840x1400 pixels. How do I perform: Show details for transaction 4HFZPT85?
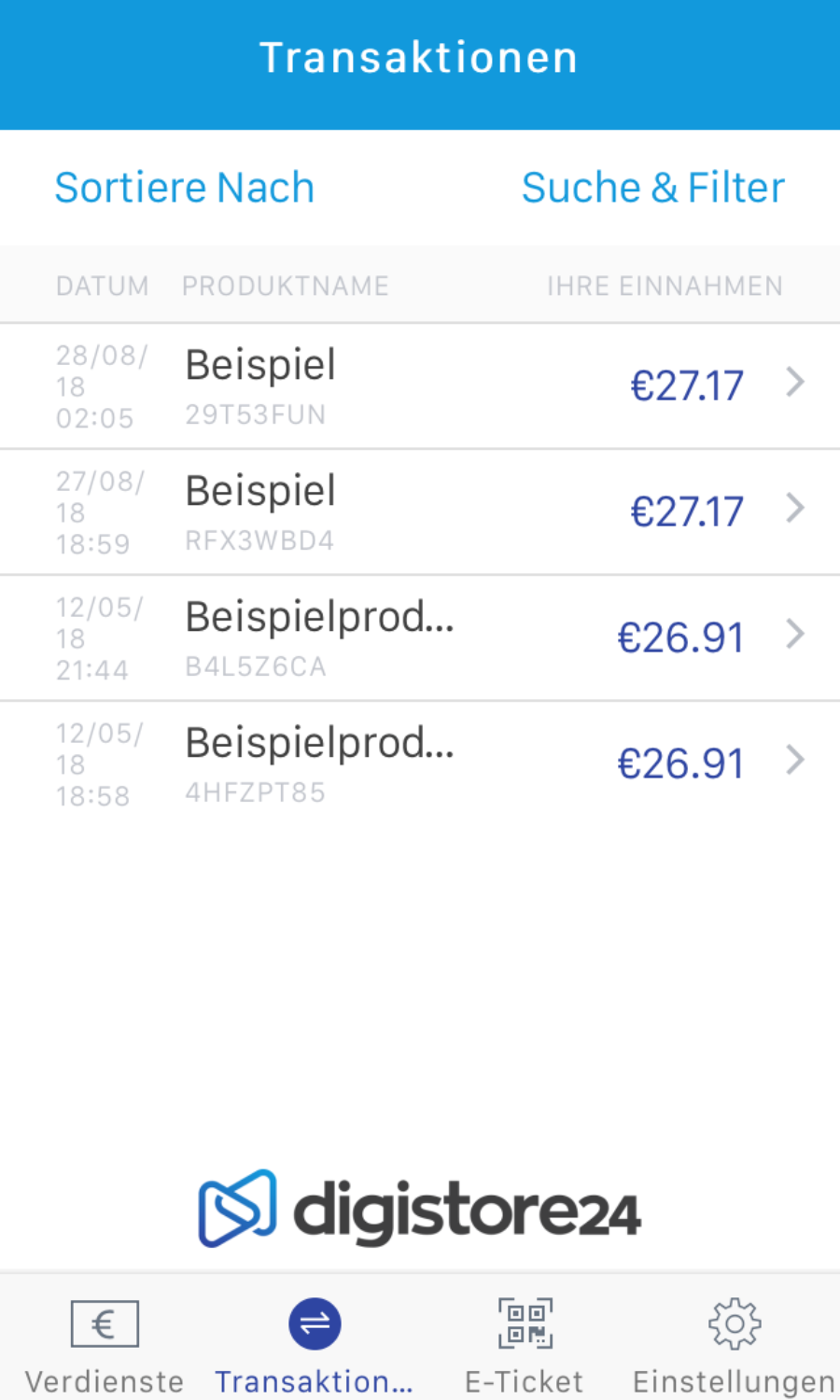pos(420,764)
